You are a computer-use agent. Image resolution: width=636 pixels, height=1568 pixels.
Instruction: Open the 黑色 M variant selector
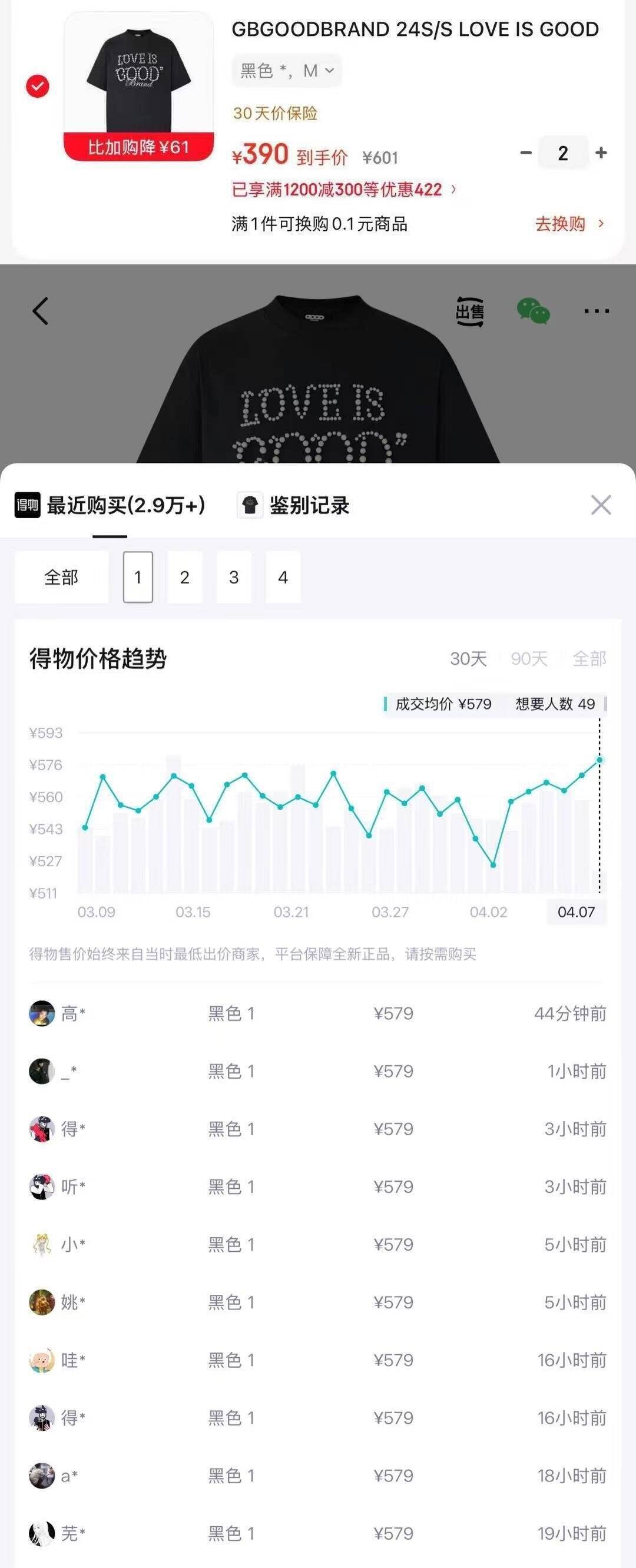[286, 71]
